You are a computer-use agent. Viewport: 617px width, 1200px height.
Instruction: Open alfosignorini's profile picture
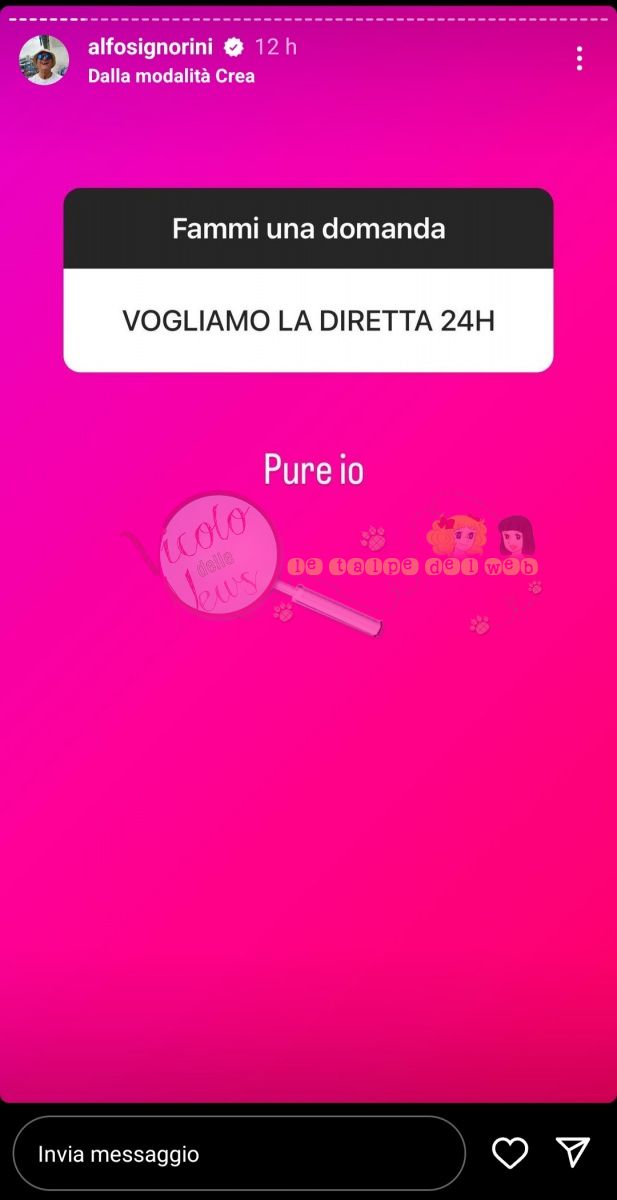point(44,60)
